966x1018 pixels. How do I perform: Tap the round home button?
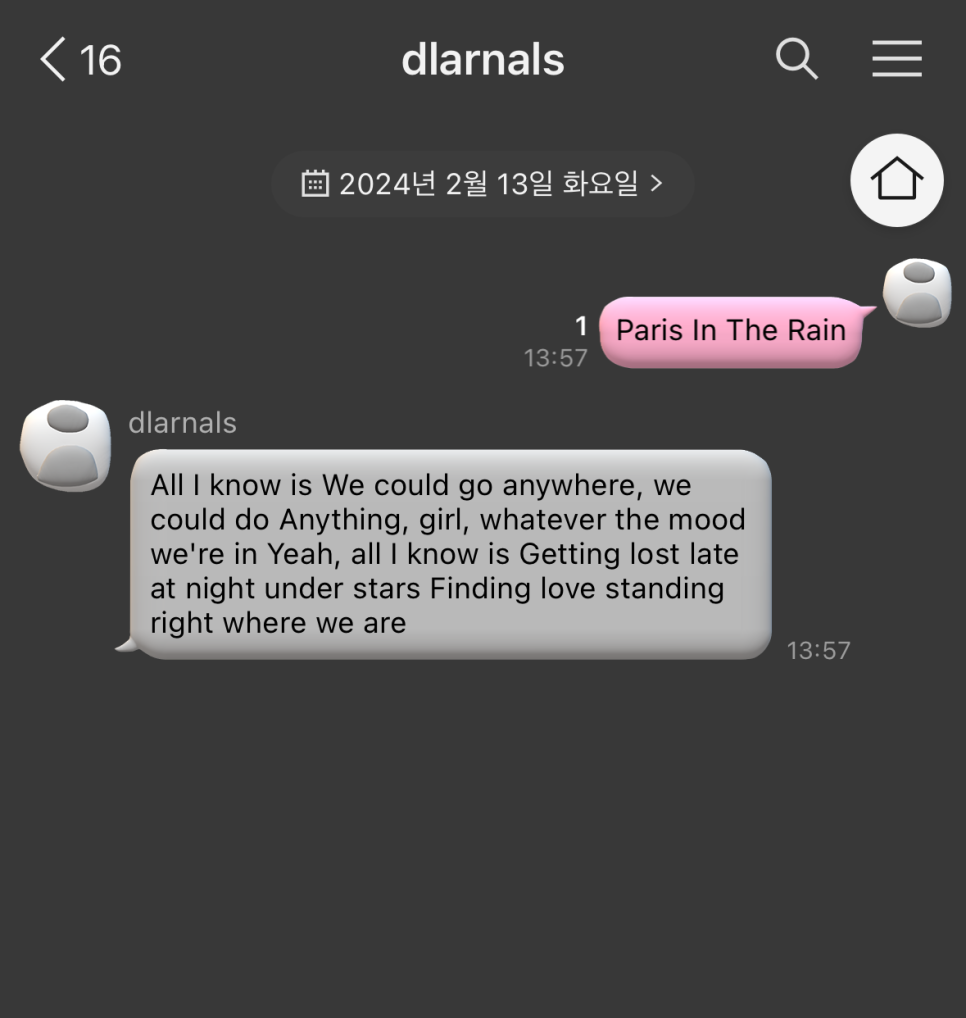[x=896, y=180]
